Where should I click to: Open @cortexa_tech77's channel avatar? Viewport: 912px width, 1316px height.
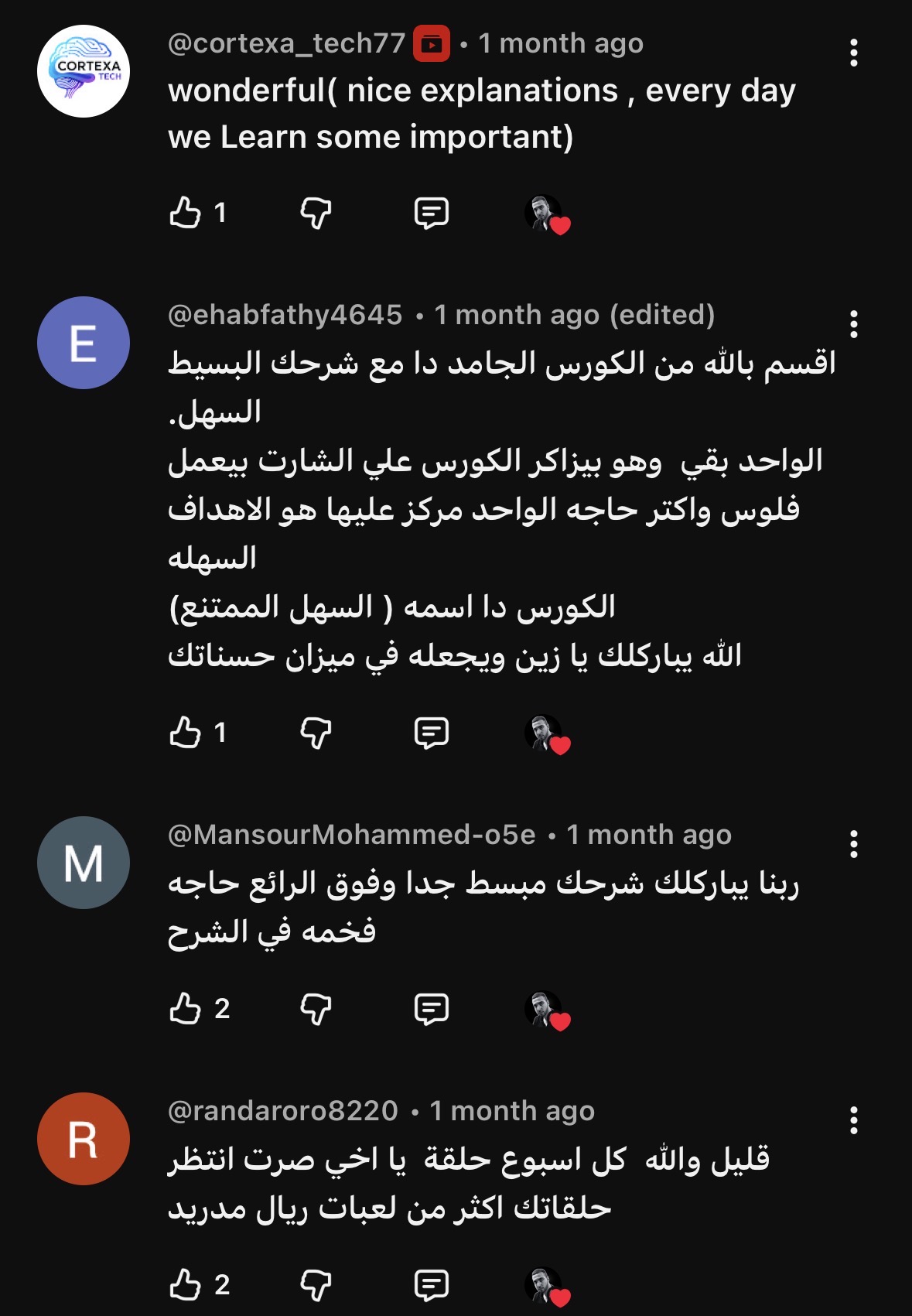coord(84,71)
